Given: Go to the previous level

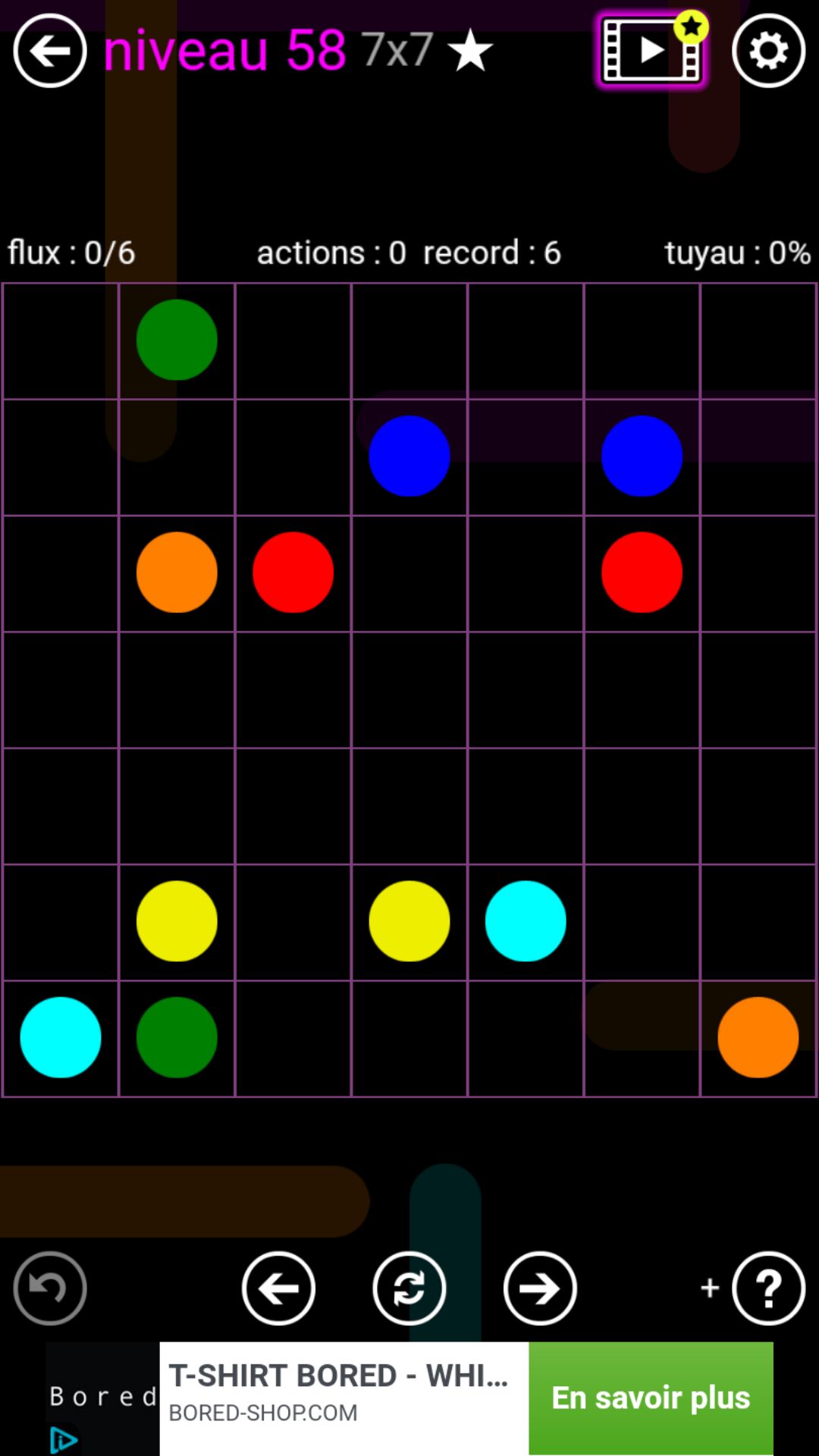Looking at the screenshot, I should pos(278,1288).
